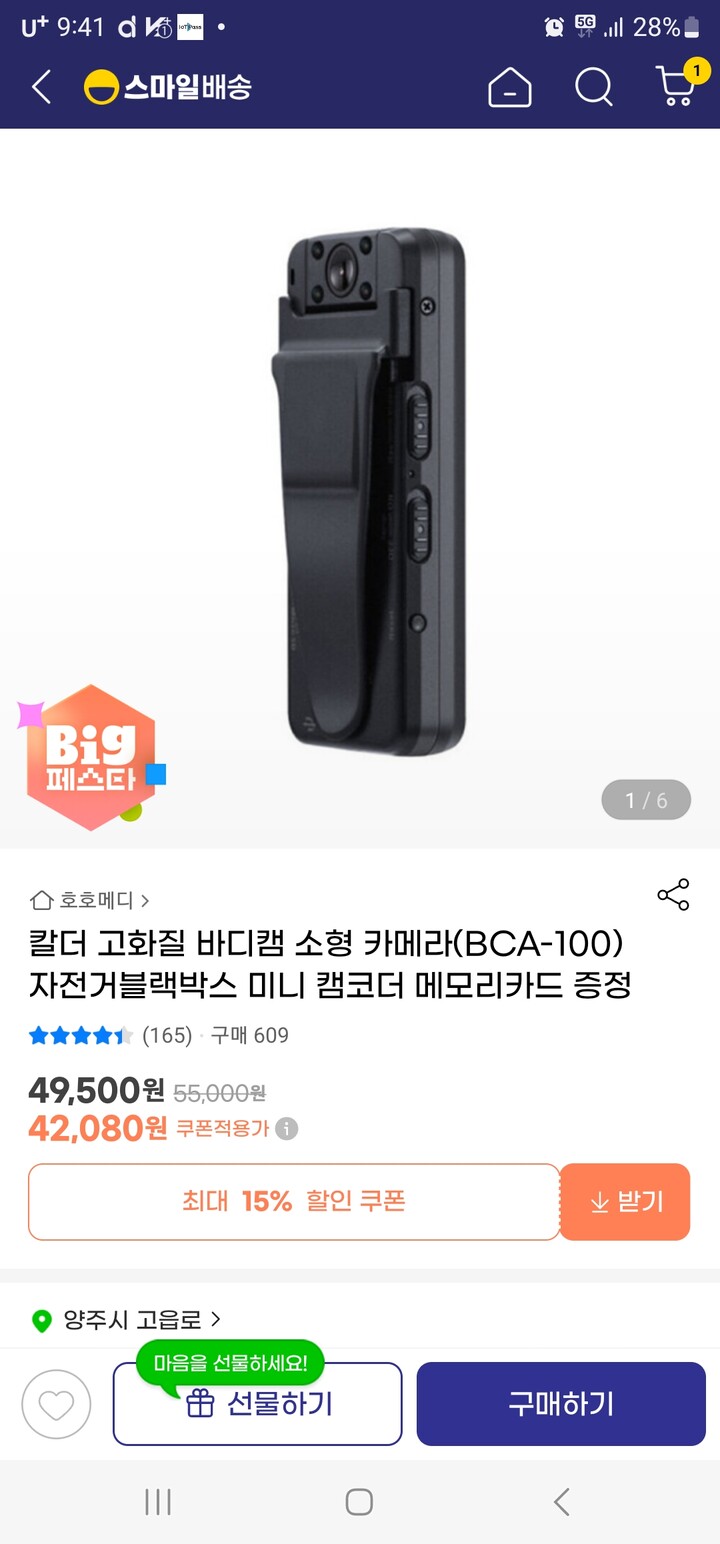Tap the system home button

coord(359,1502)
